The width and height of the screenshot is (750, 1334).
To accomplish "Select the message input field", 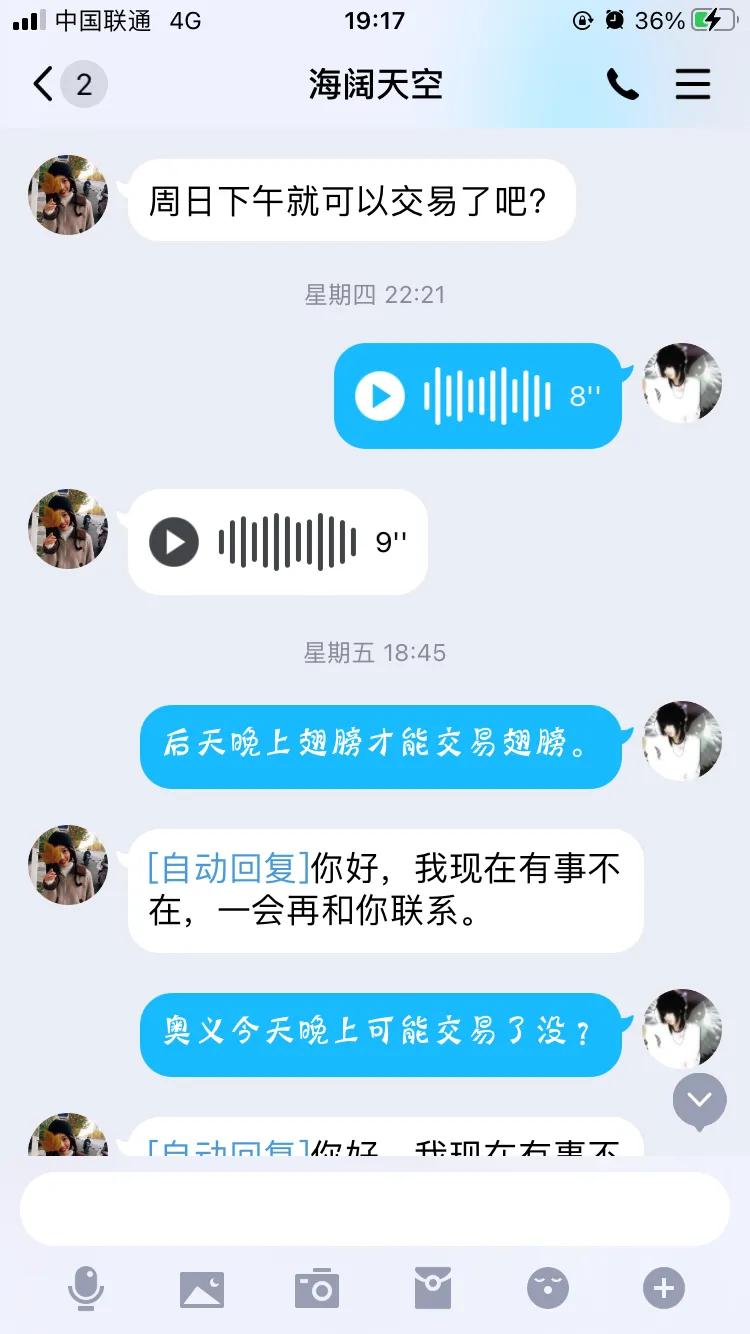I will pyautogui.click(x=375, y=1209).
